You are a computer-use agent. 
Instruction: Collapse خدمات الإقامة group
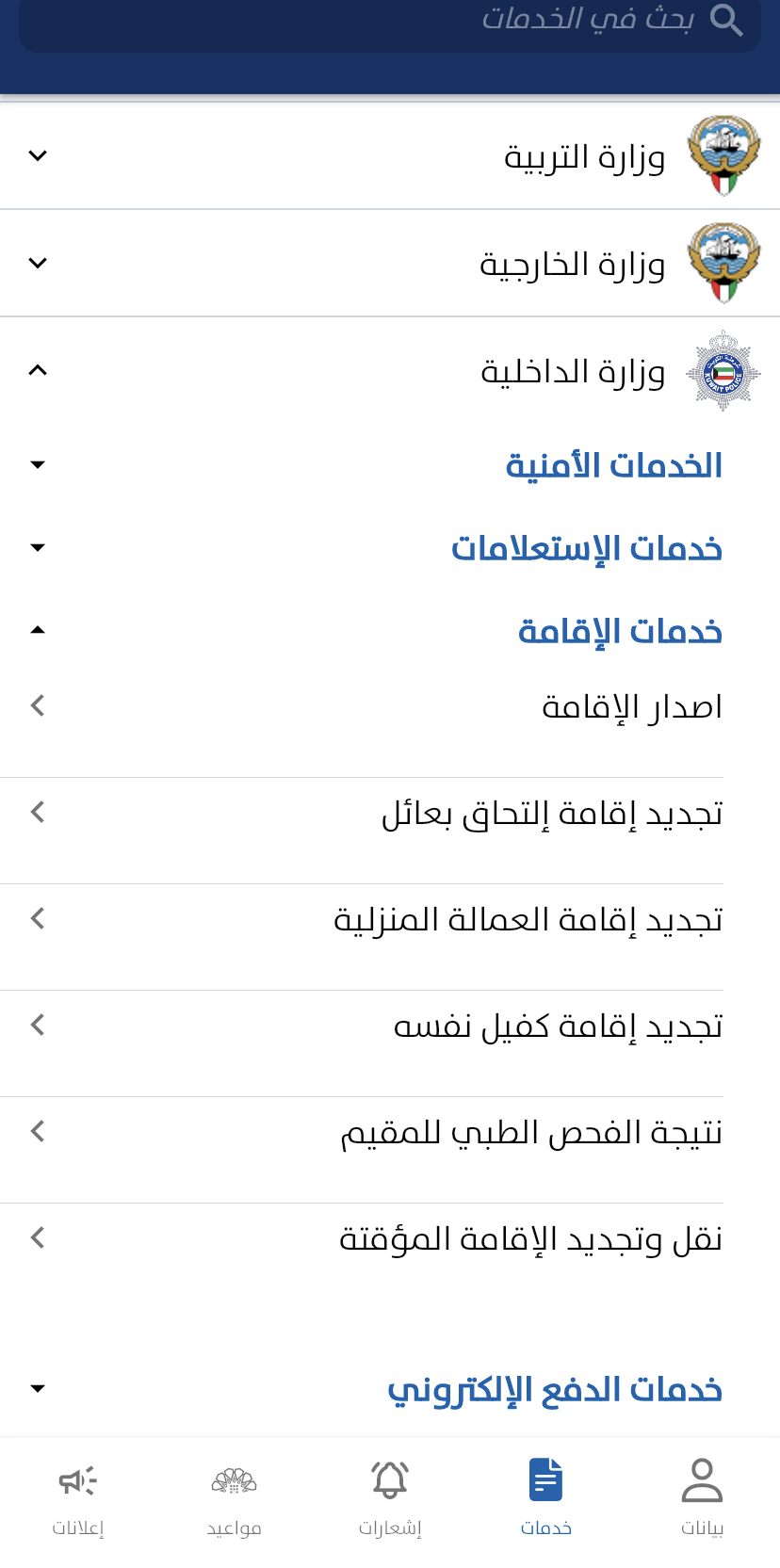(x=390, y=631)
